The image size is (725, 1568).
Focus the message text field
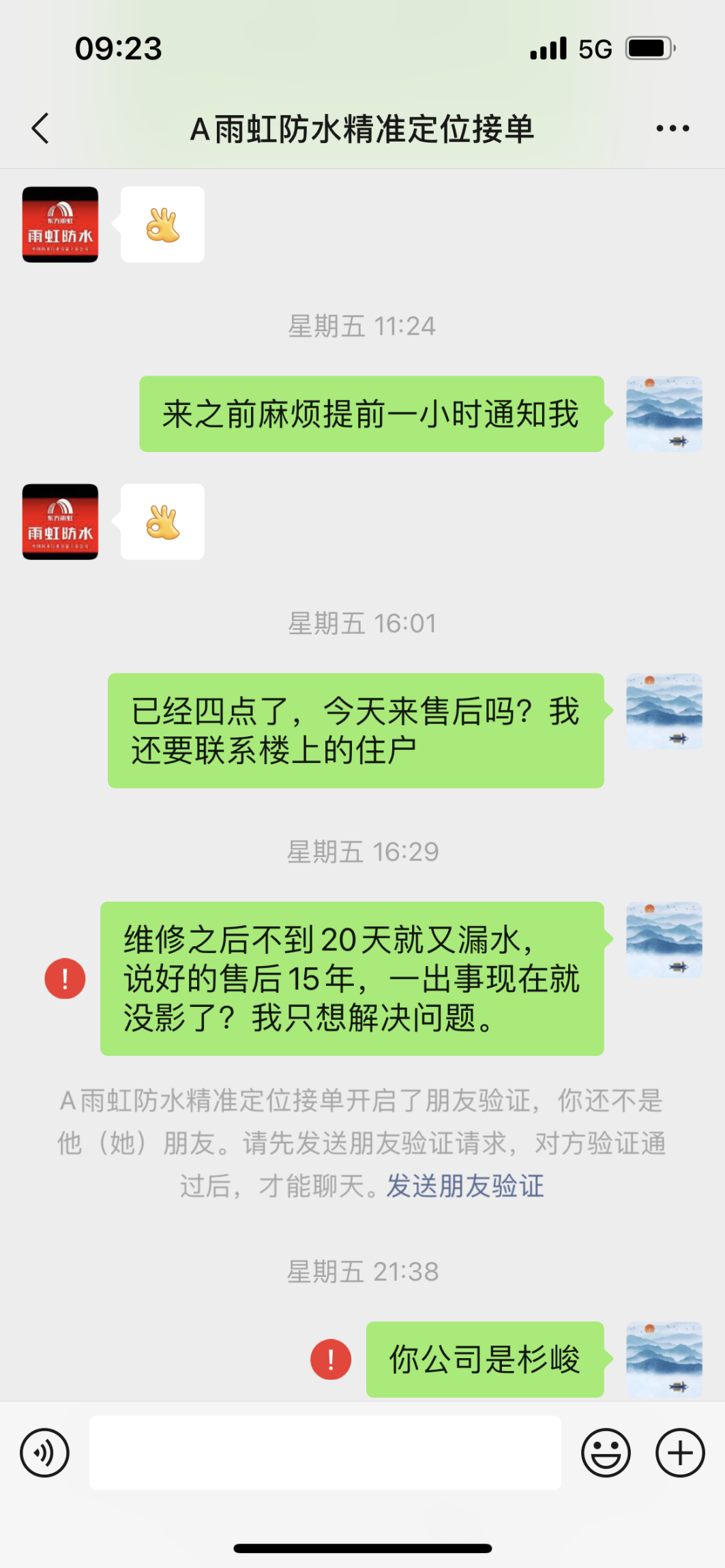coord(325,1453)
